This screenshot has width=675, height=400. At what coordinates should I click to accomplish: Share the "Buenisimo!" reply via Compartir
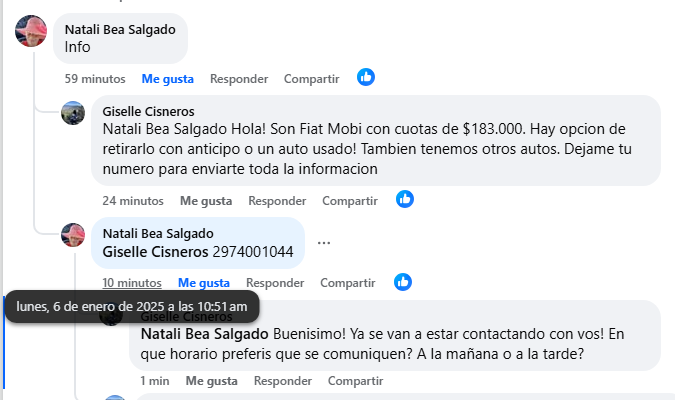coord(355,381)
